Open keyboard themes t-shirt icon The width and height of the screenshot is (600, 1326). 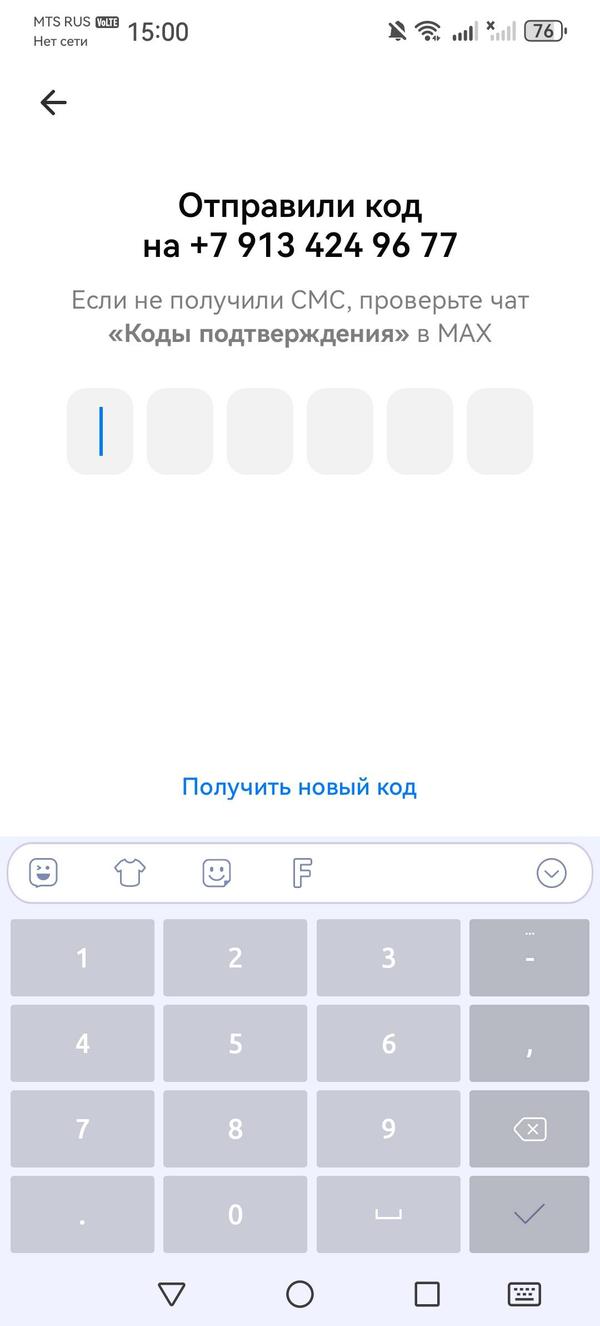(130, 873)
